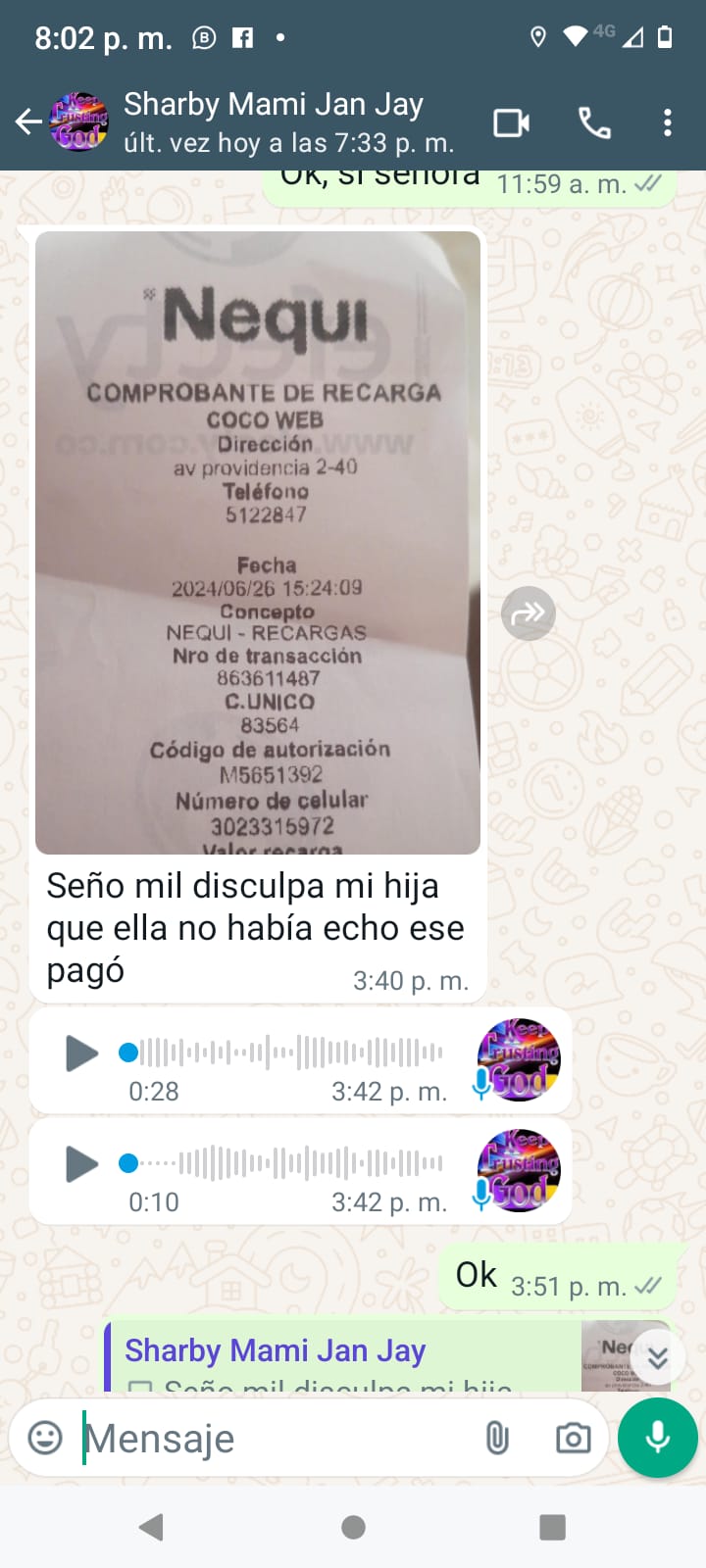Open recent apps
Image resolution: width=706 pixels, height=1568 pixels.
coord(553,1527)
